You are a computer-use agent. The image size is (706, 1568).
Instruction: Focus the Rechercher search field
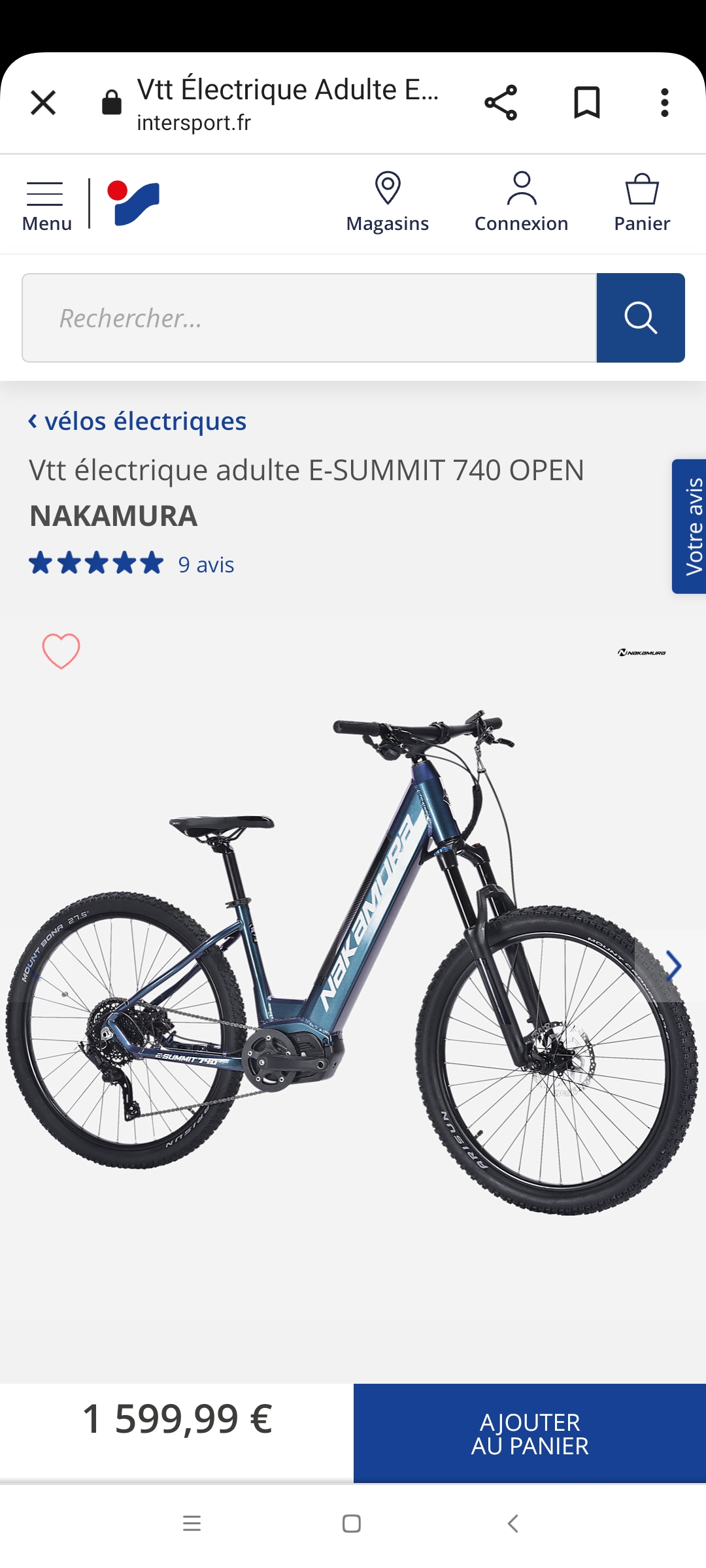[x=309, y=318]
